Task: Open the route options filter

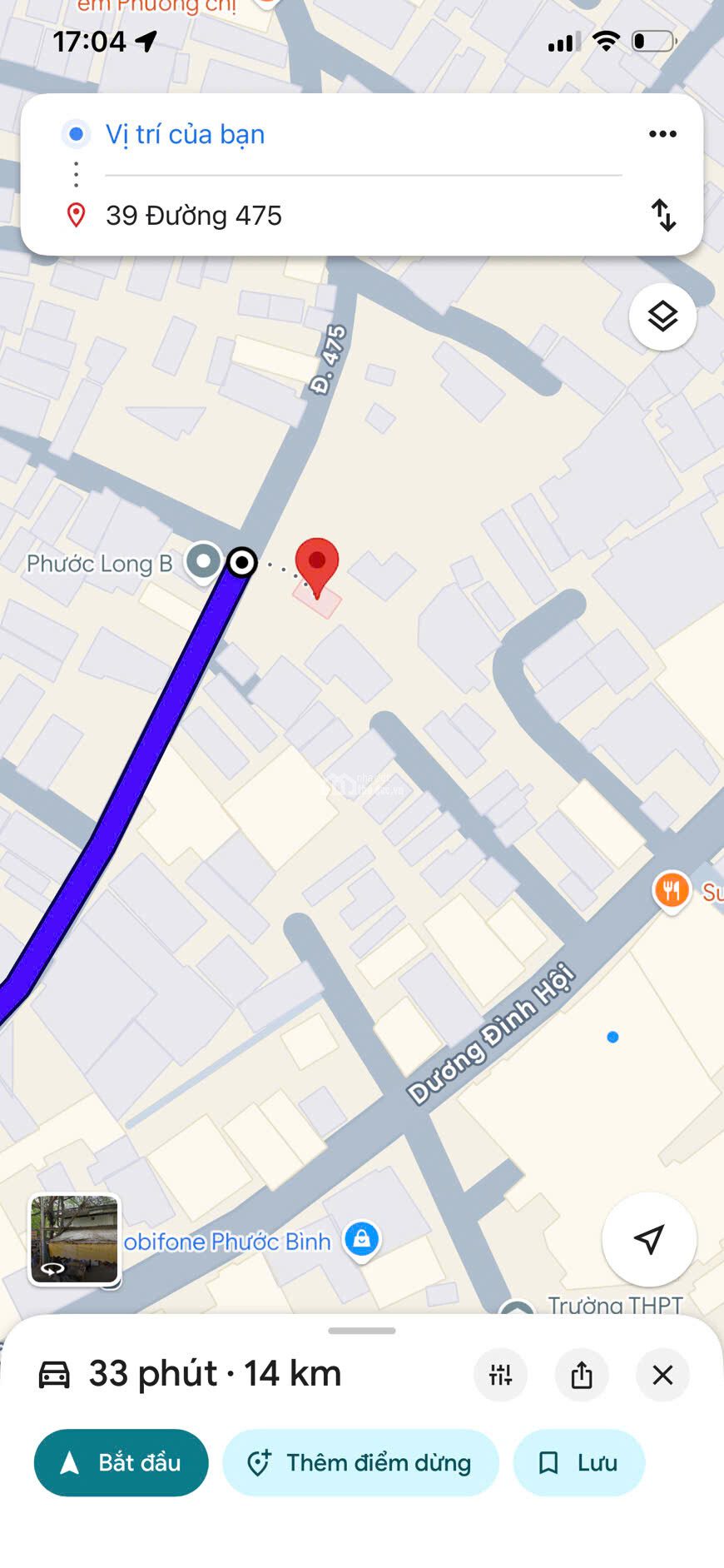Action: coord(500,1375)
